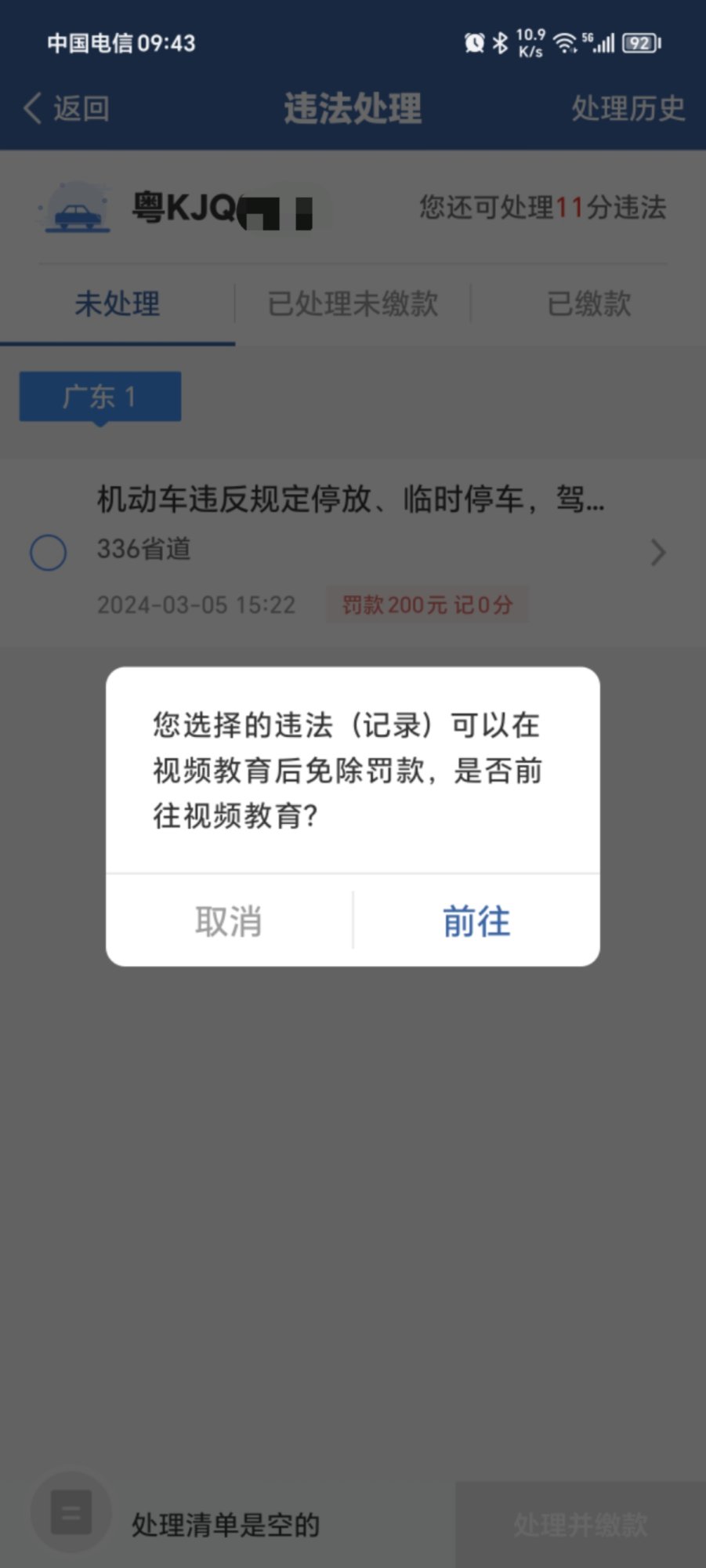The width and height of the screenshot is (706, 1568).
Task: Switch to the 已处理未缴款 tab
Action: pyautogui.click(x=353, y=303)
